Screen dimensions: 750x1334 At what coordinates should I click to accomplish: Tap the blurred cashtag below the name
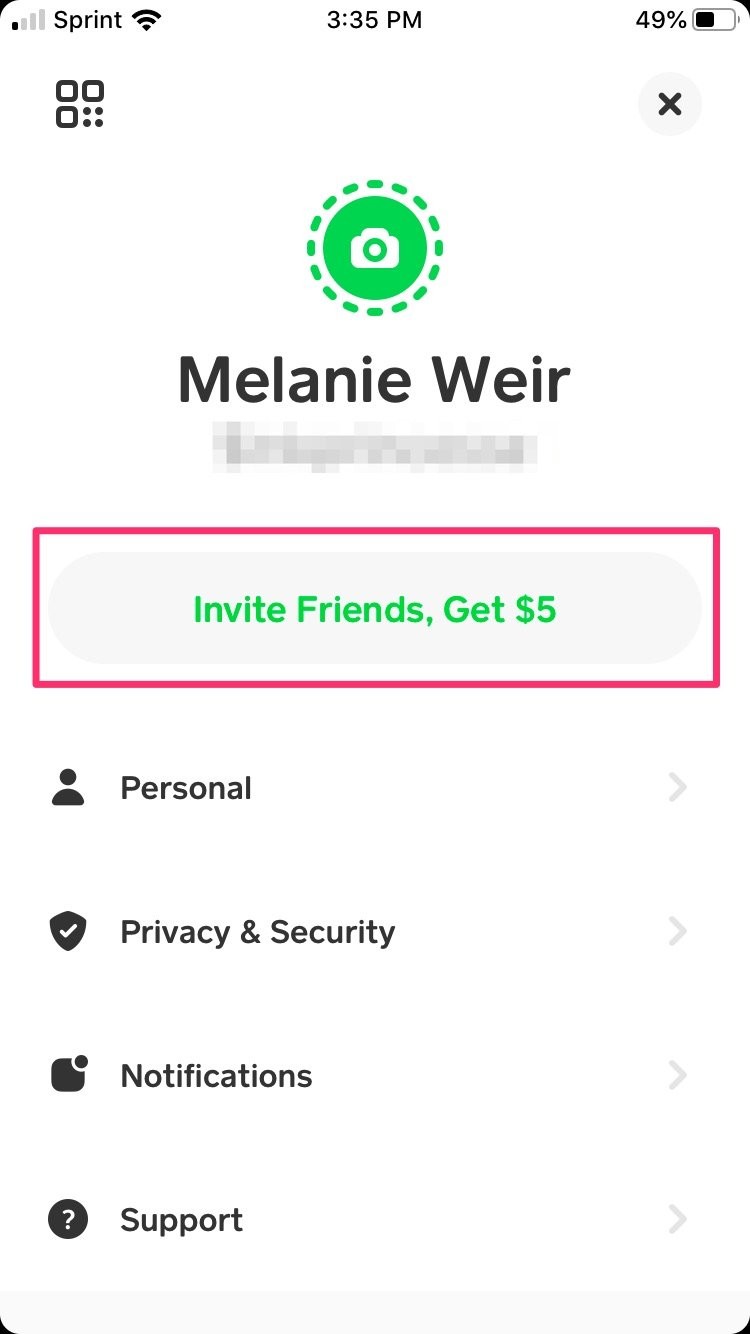pyautogui.click(x=375, y=449)
